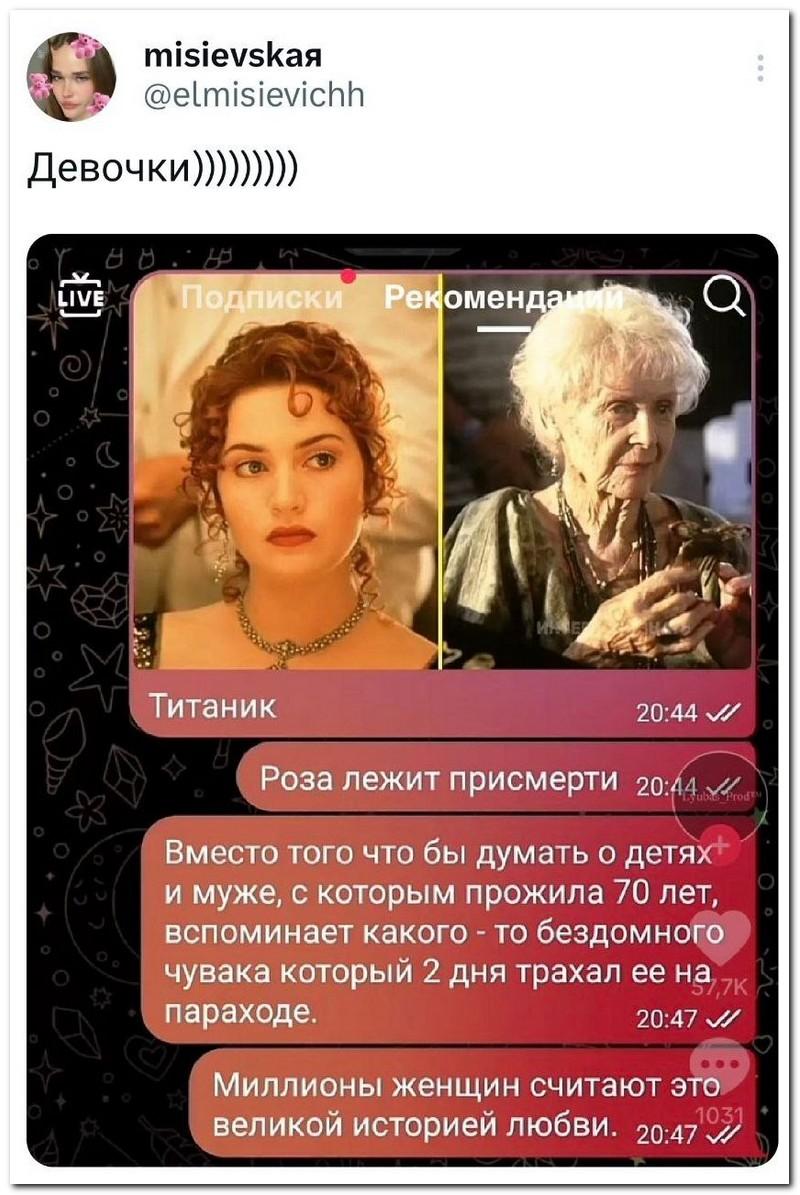Open the attached Titanic image
Image resolution: width=800 pixels, height=1195 pixels.
[x=401, y=700]
